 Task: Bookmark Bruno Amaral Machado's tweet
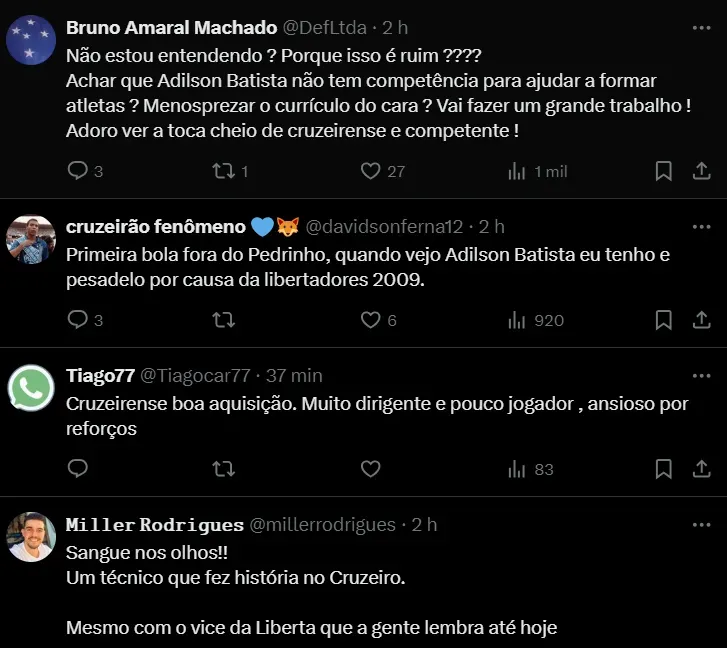(x=663, y=171)
